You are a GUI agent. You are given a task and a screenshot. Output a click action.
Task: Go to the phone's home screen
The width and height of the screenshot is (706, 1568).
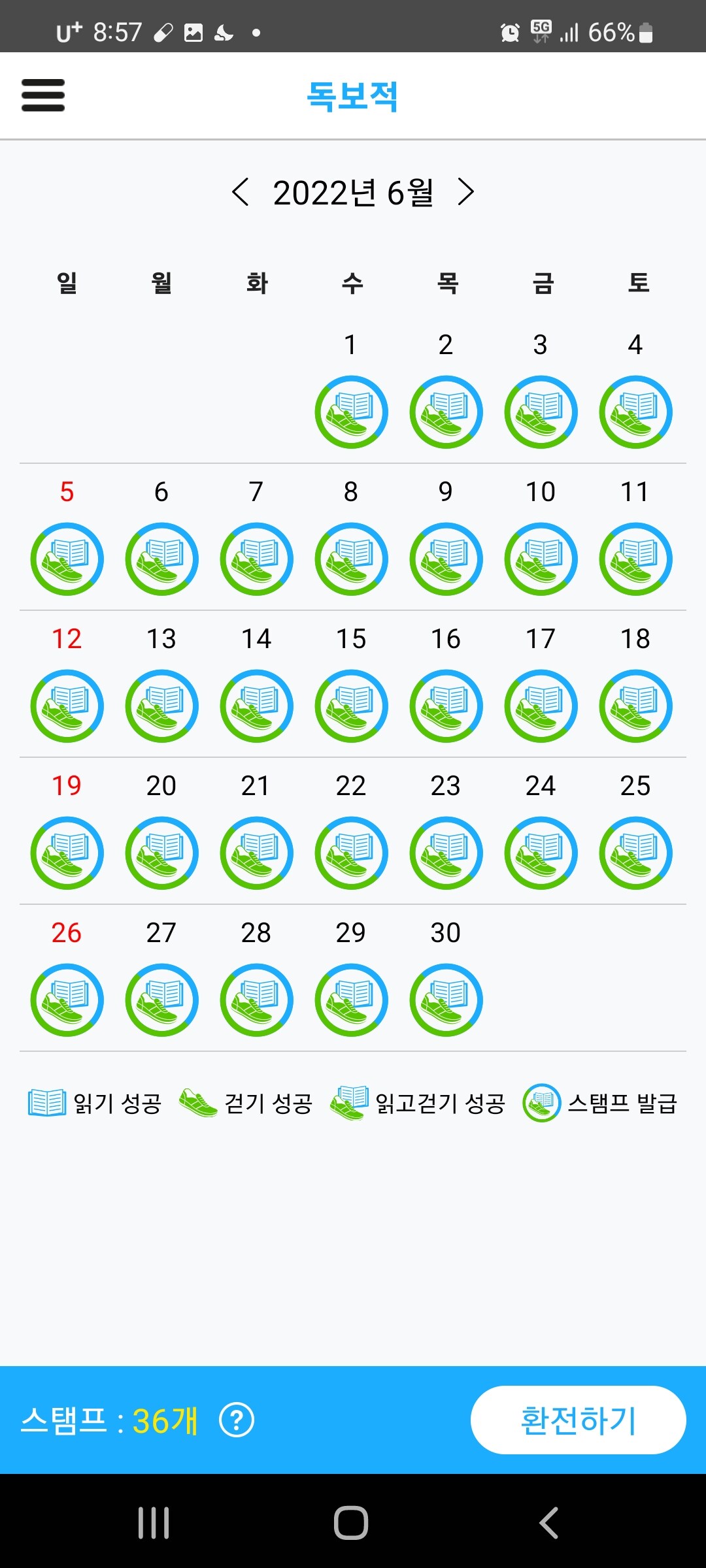tap(351, 1523)
